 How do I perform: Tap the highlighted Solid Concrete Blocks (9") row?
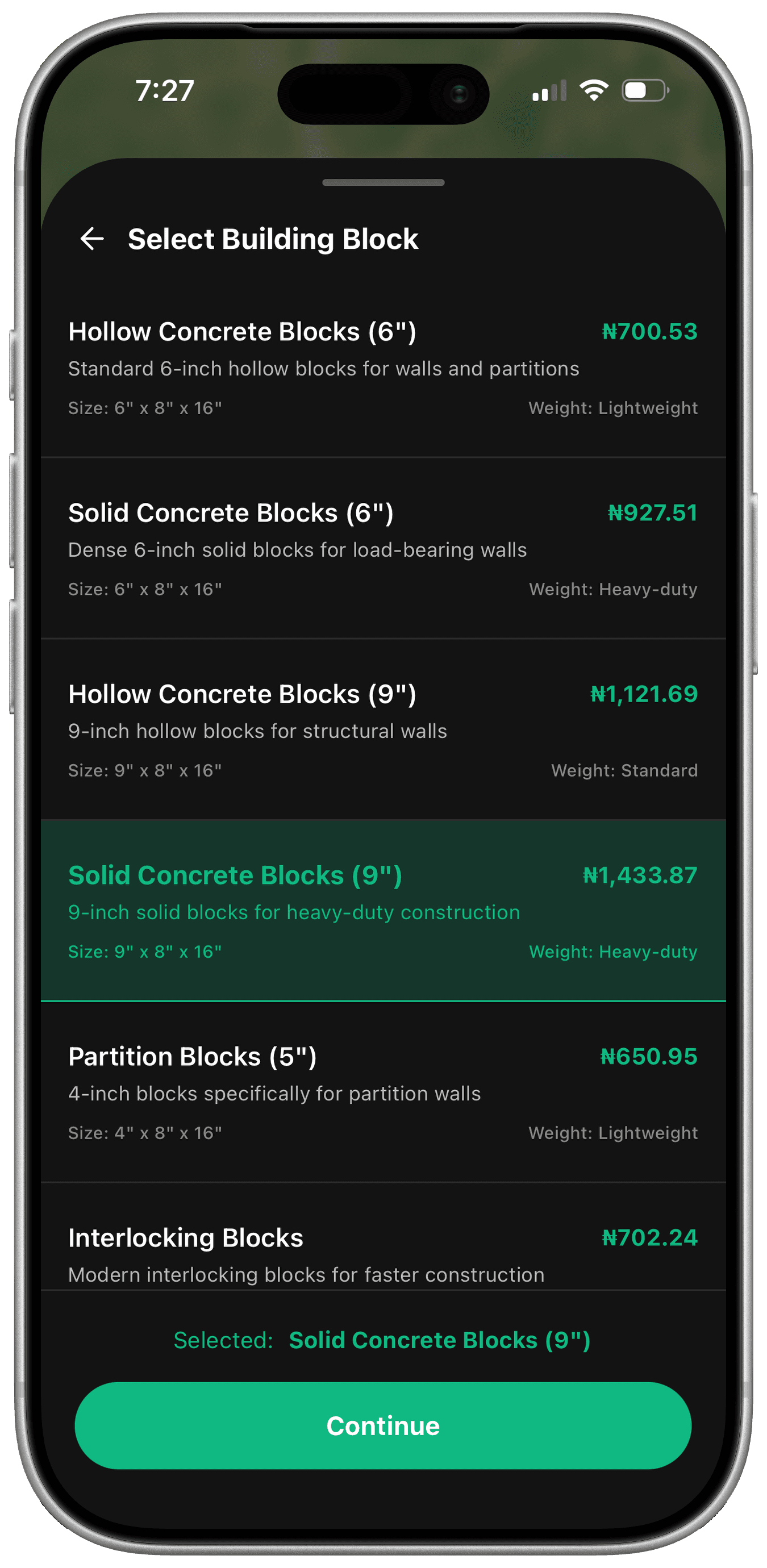click(383, 911)
